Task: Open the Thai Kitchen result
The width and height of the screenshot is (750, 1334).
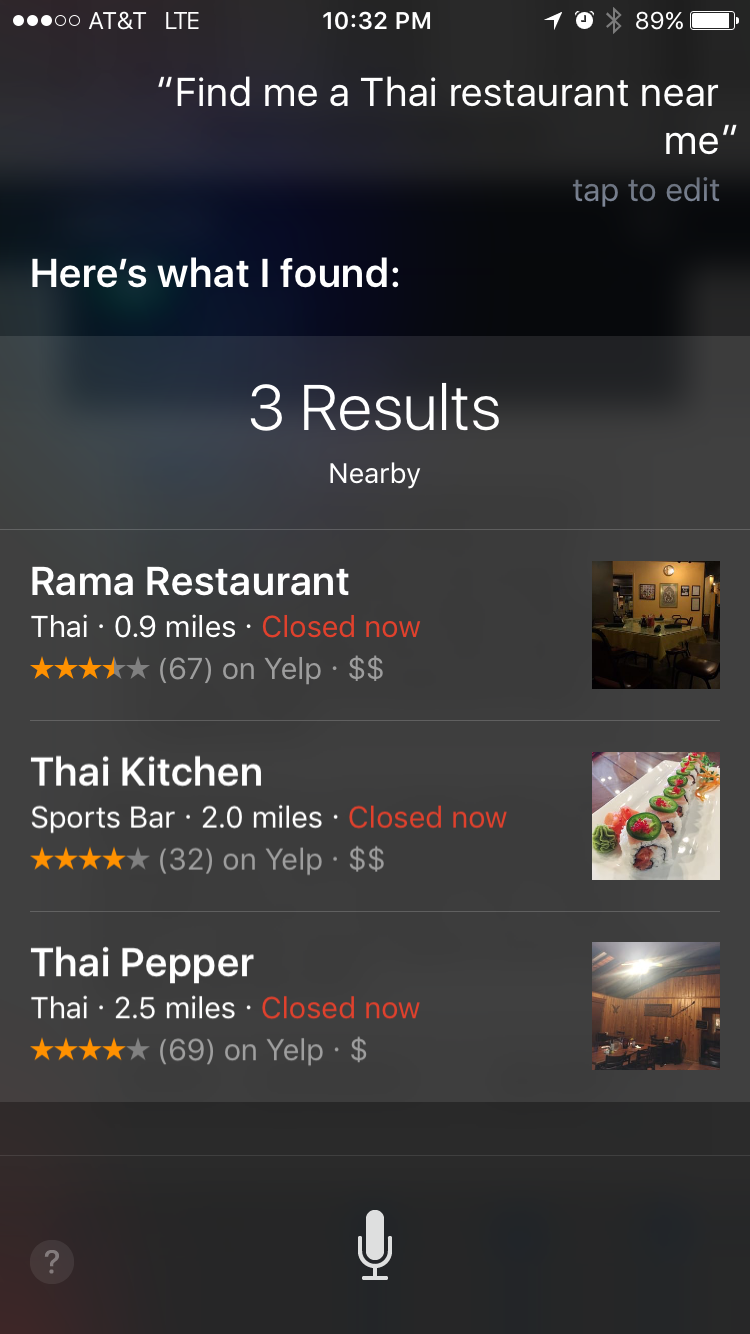Action: 300,816
